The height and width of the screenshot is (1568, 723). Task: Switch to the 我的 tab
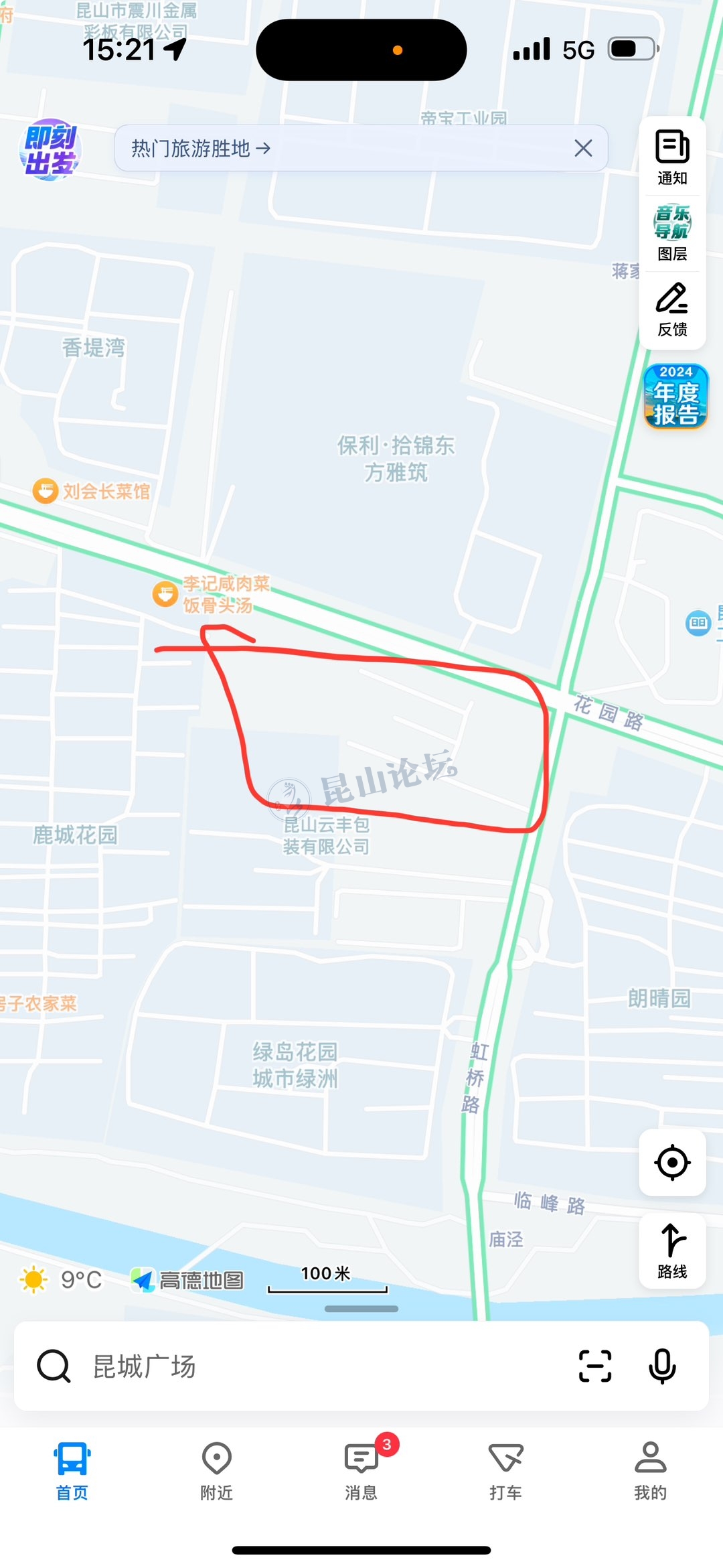coord(650,1470)
